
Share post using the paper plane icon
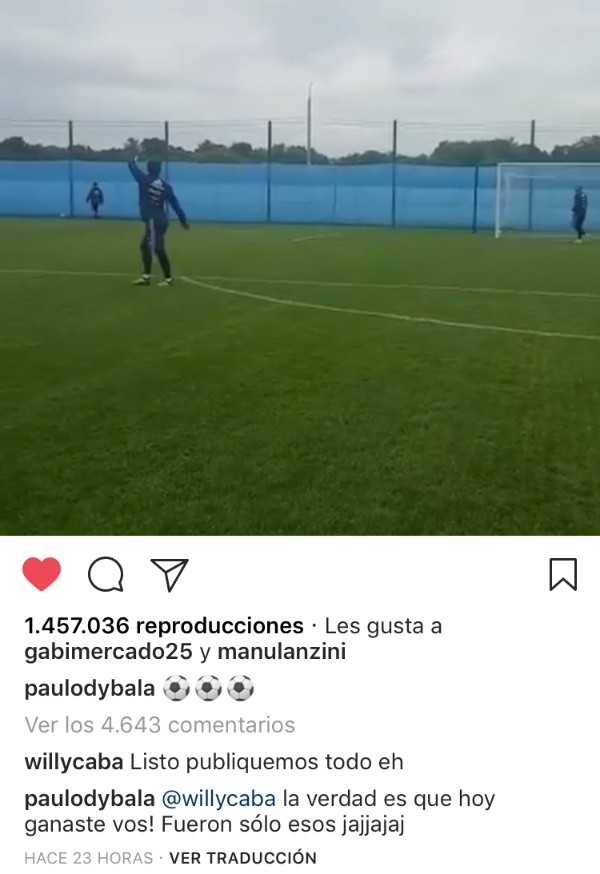tap(169, 574)
